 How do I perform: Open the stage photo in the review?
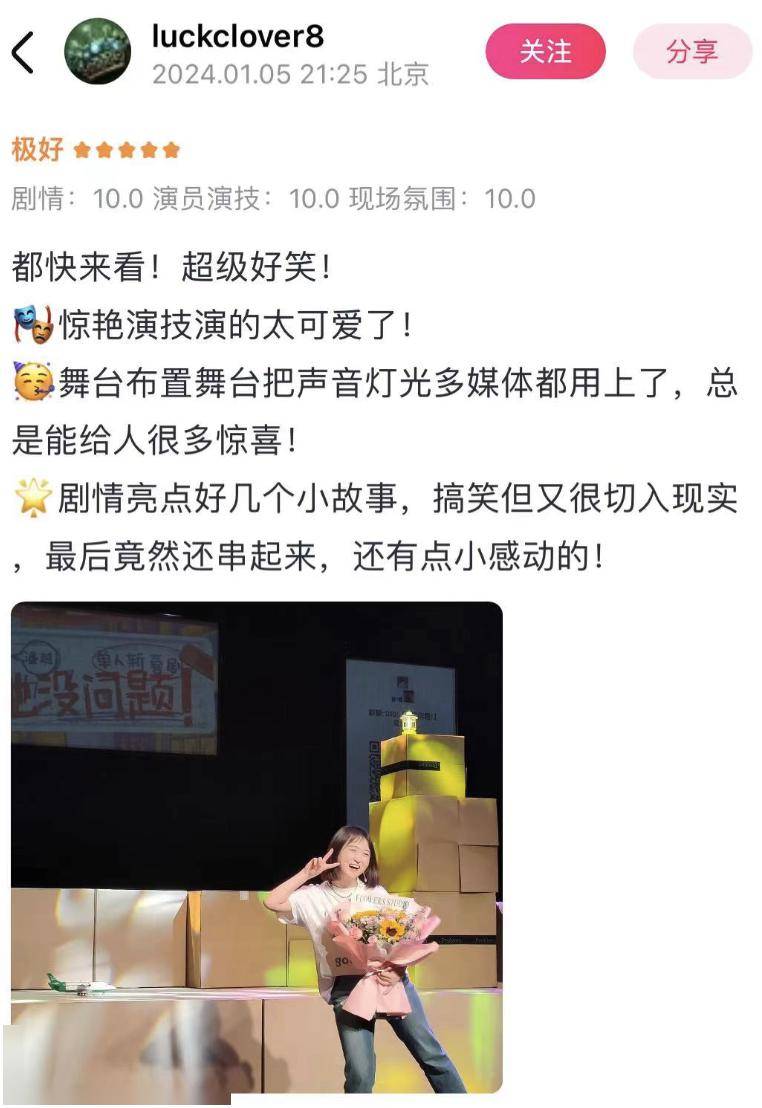click(x=257, y=846)
